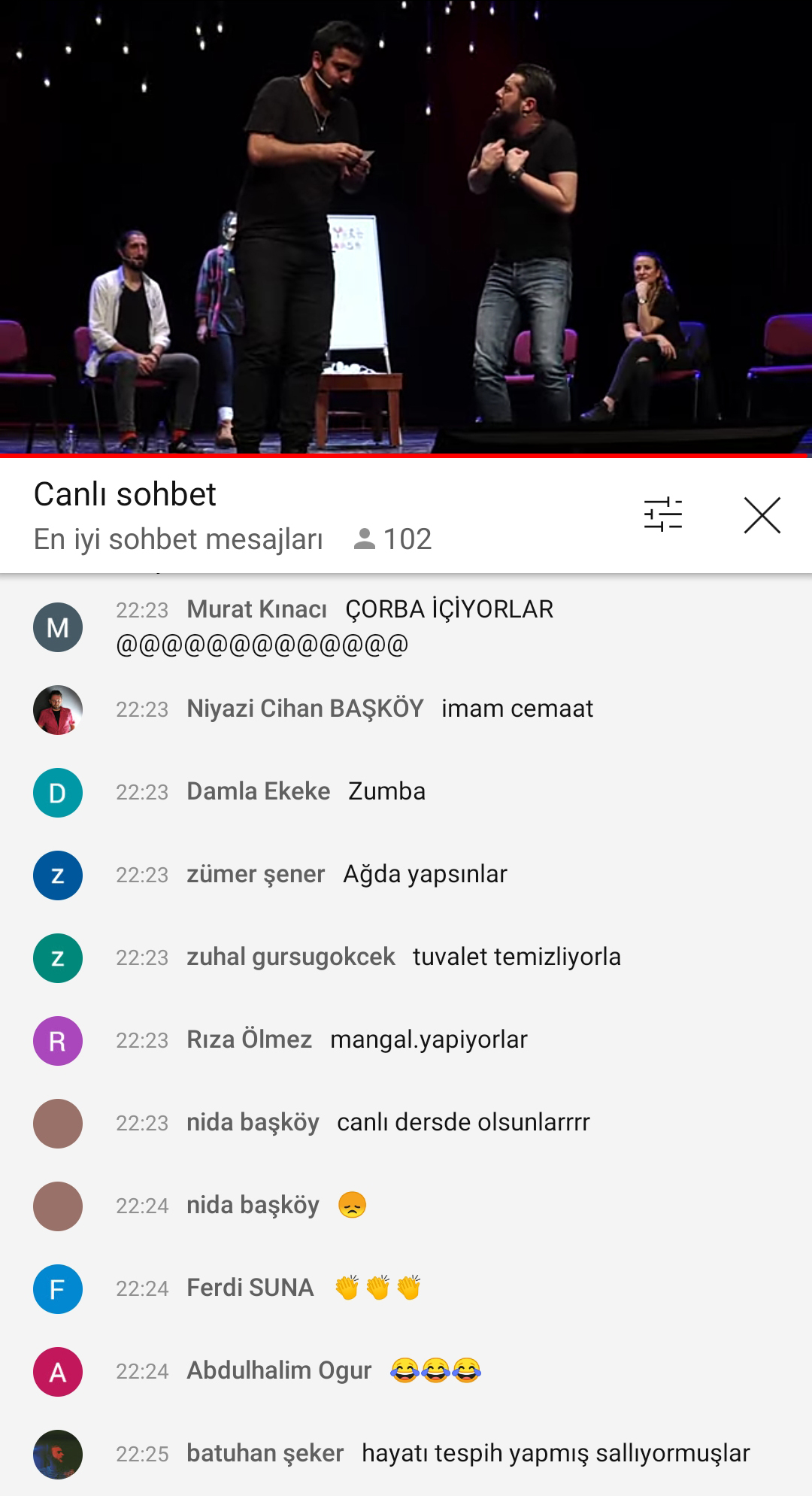812x1496 pixels.
Task: Select Murat Kınacı's chat message
Action: (x=406, y=627)
